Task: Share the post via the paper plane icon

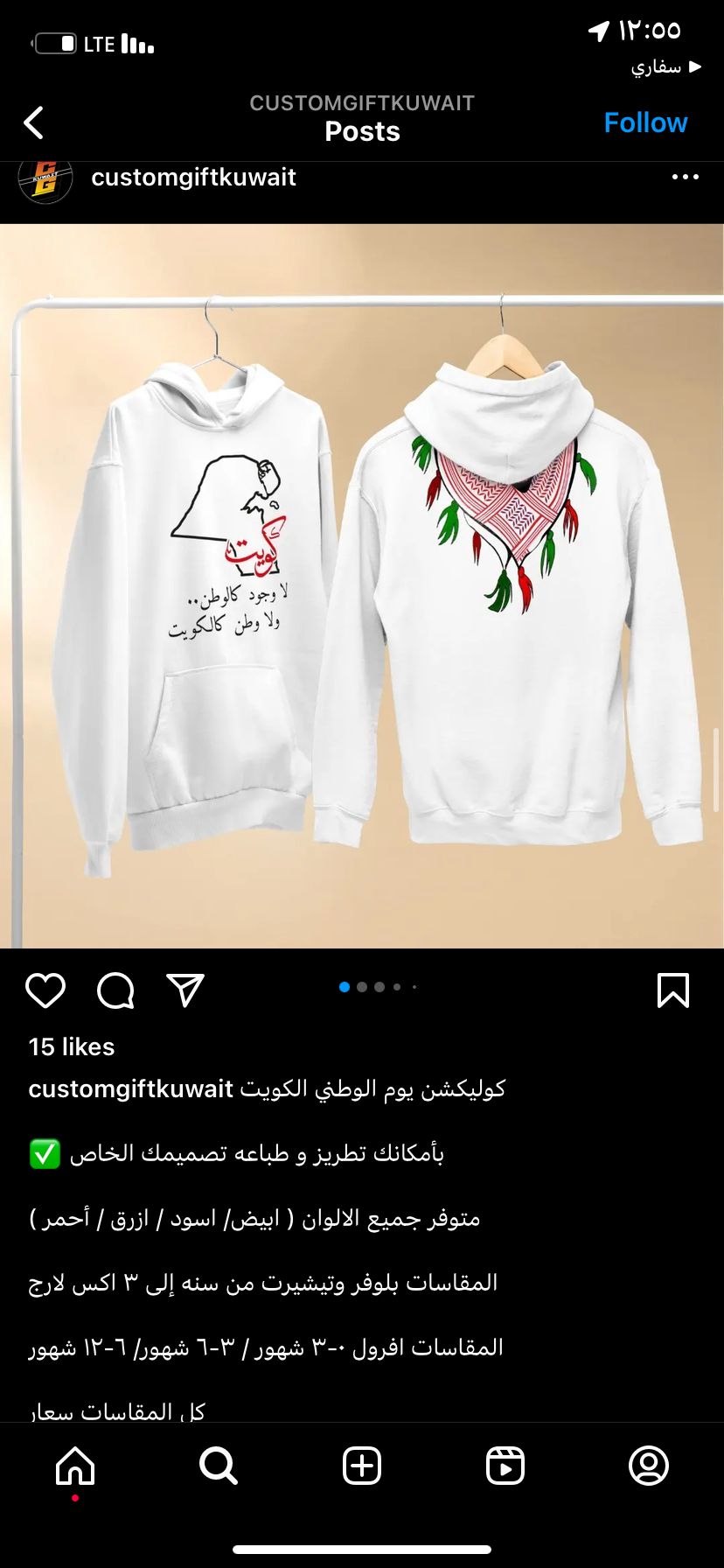Action: tap(185, 990)
